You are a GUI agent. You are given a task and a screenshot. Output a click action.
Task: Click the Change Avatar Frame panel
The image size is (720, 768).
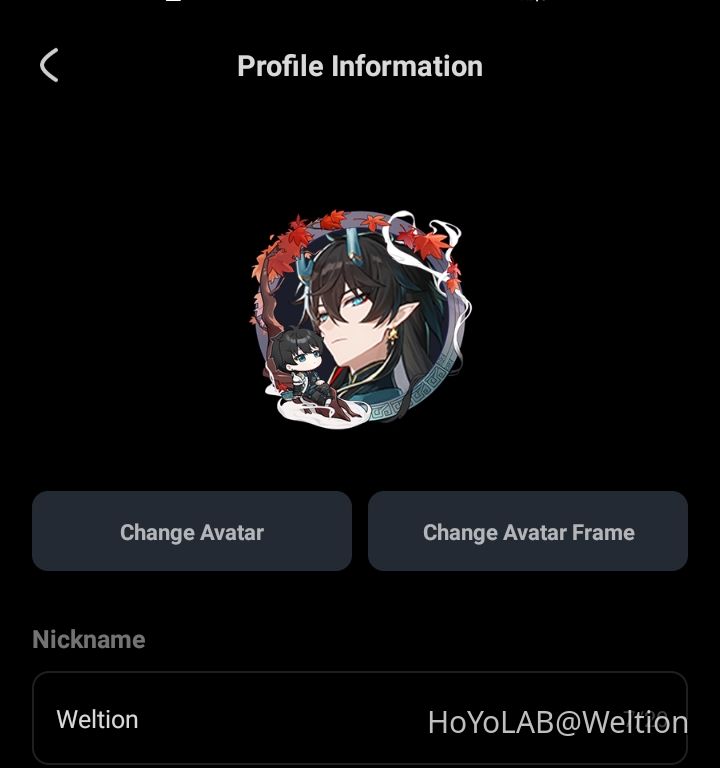point(528,531)
